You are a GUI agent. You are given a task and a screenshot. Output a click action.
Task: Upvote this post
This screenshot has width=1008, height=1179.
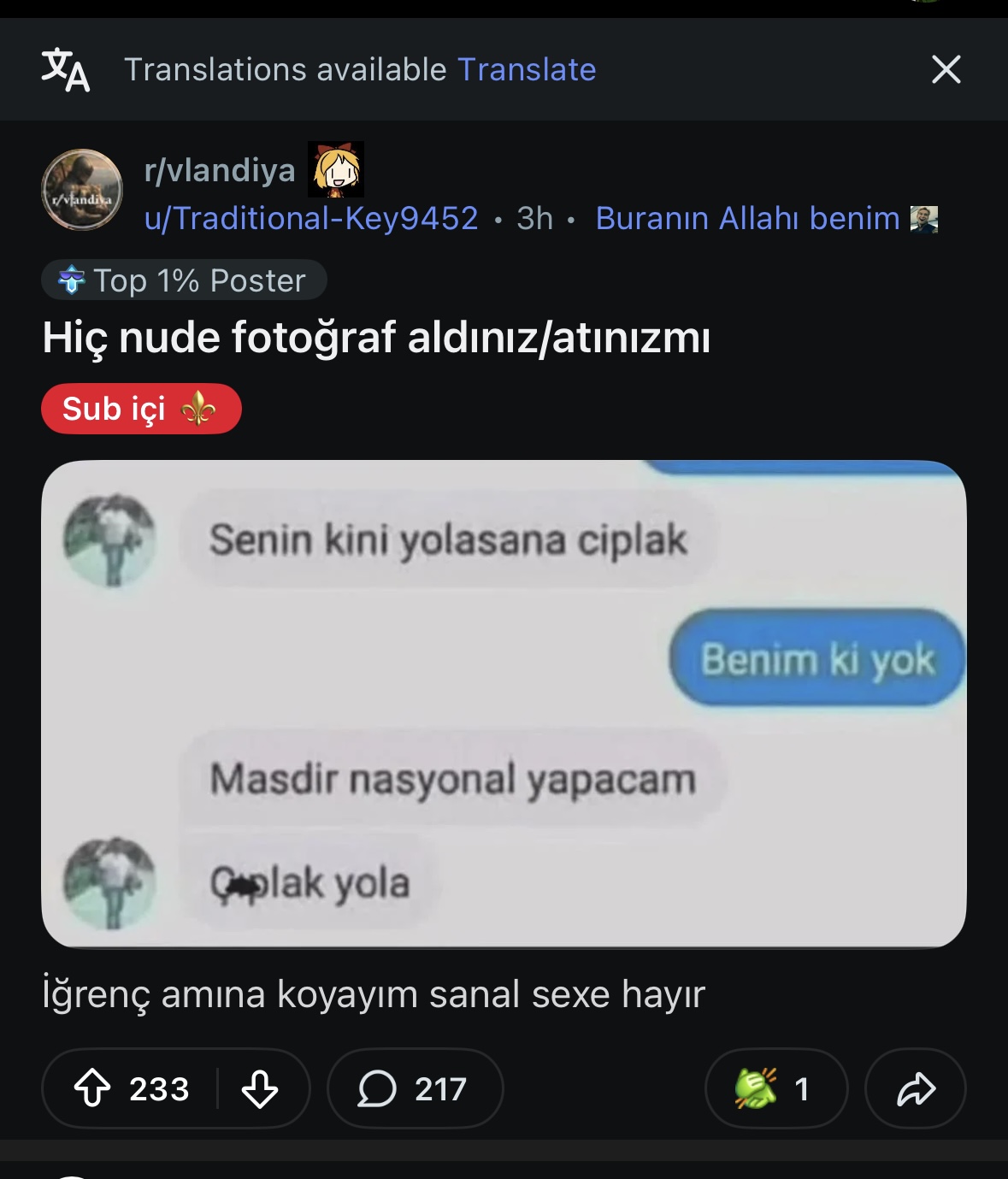coord(92,1088)
